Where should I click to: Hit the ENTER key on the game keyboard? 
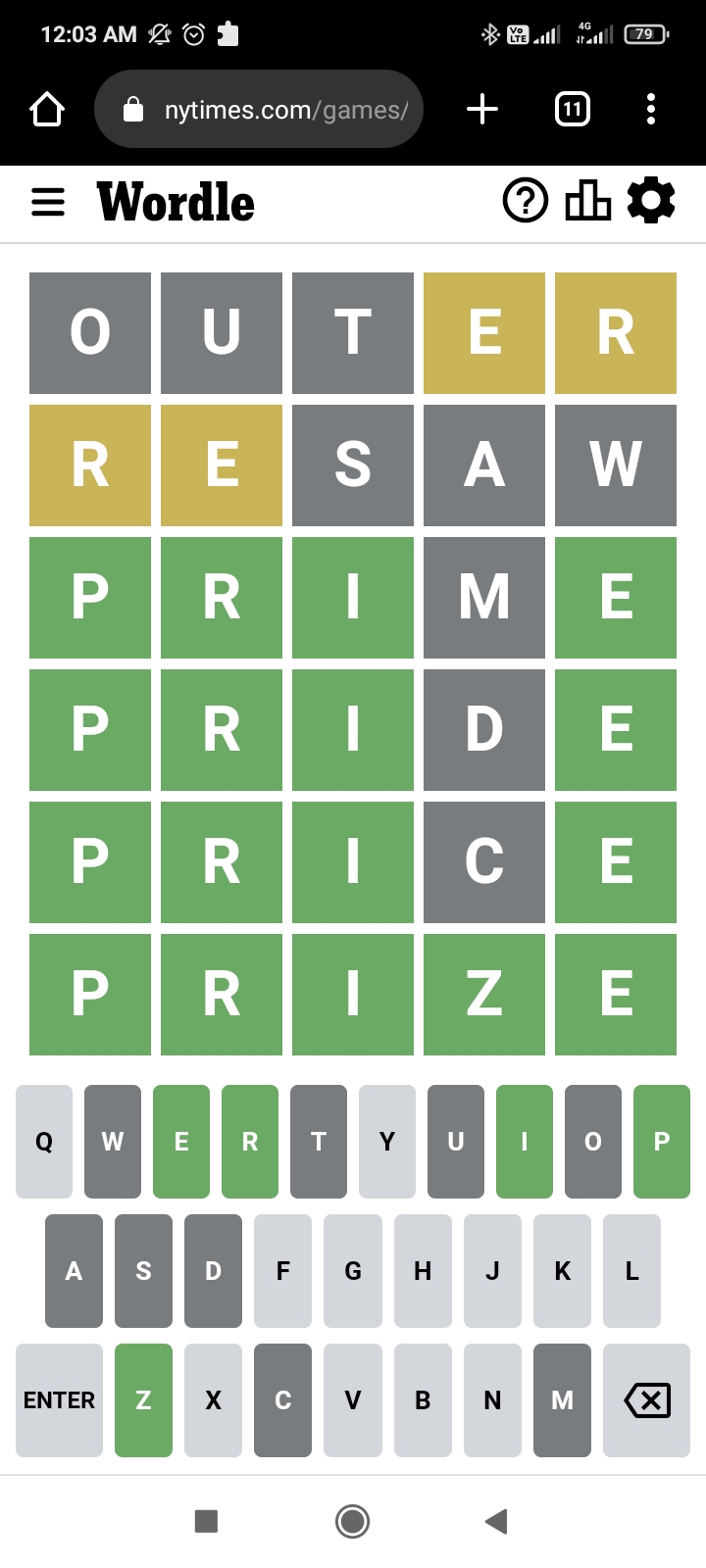[x=59, y=1400]
